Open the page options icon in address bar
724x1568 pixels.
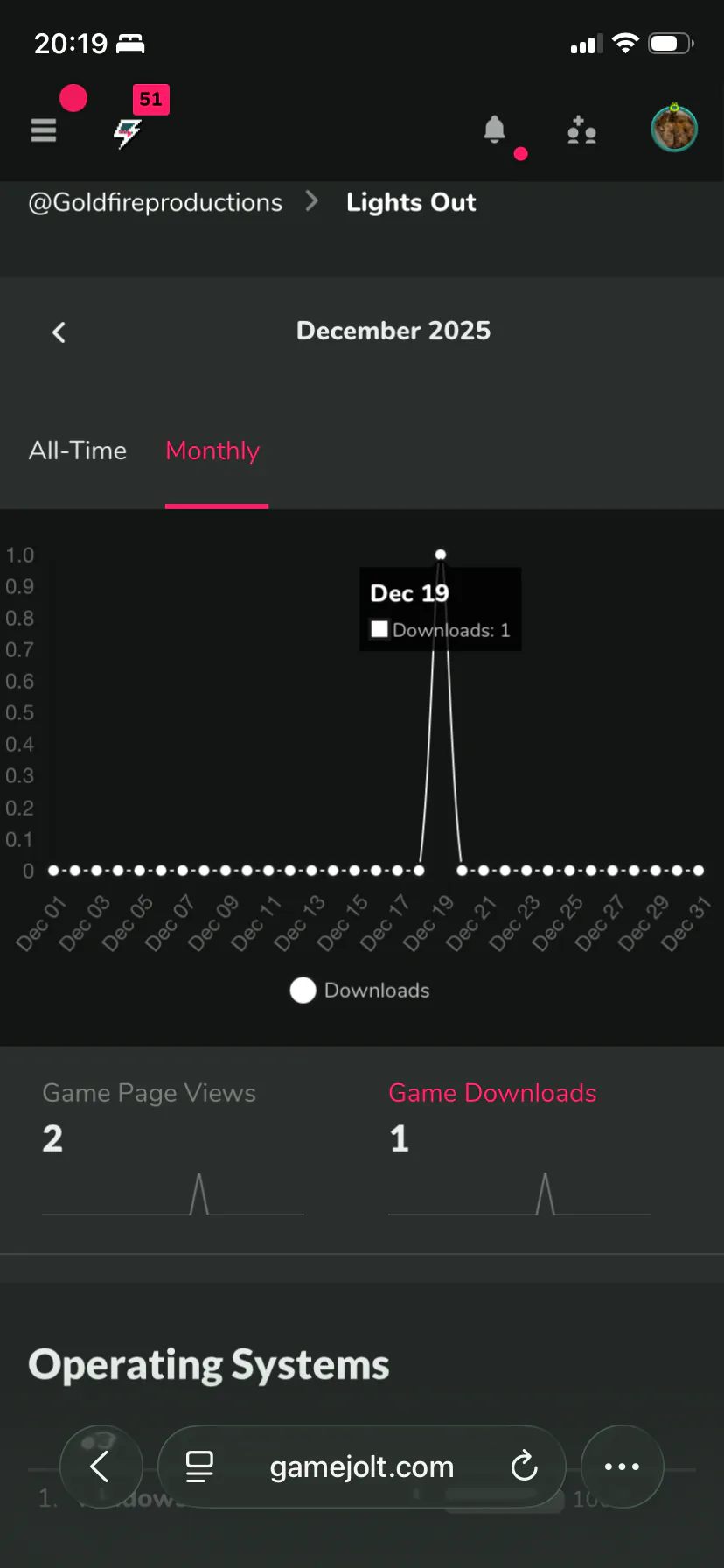coord(199,1466)
